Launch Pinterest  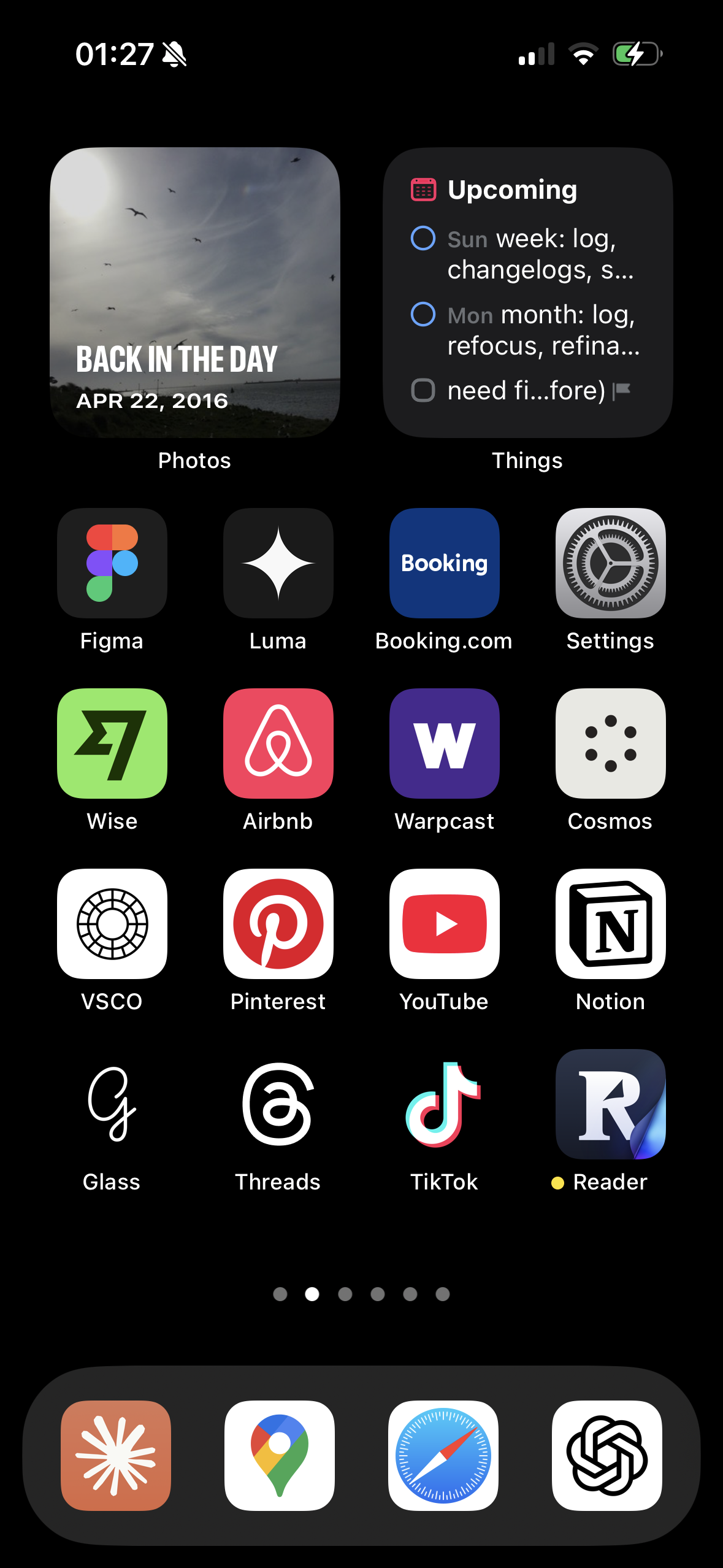[278, 923]
